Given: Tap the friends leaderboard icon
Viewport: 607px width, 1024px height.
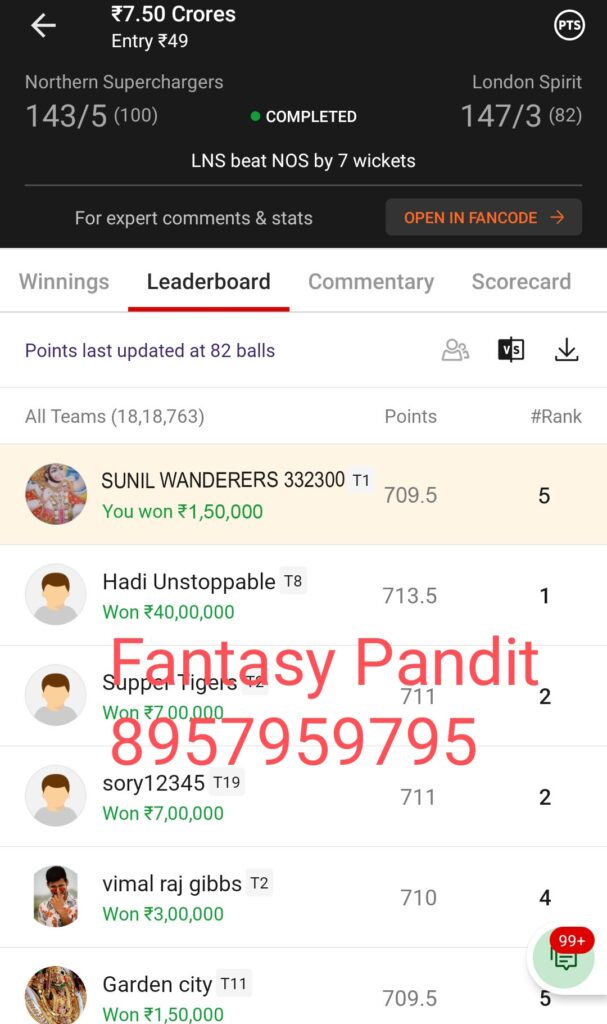Looking at the screenshot, I should [455, 350].
